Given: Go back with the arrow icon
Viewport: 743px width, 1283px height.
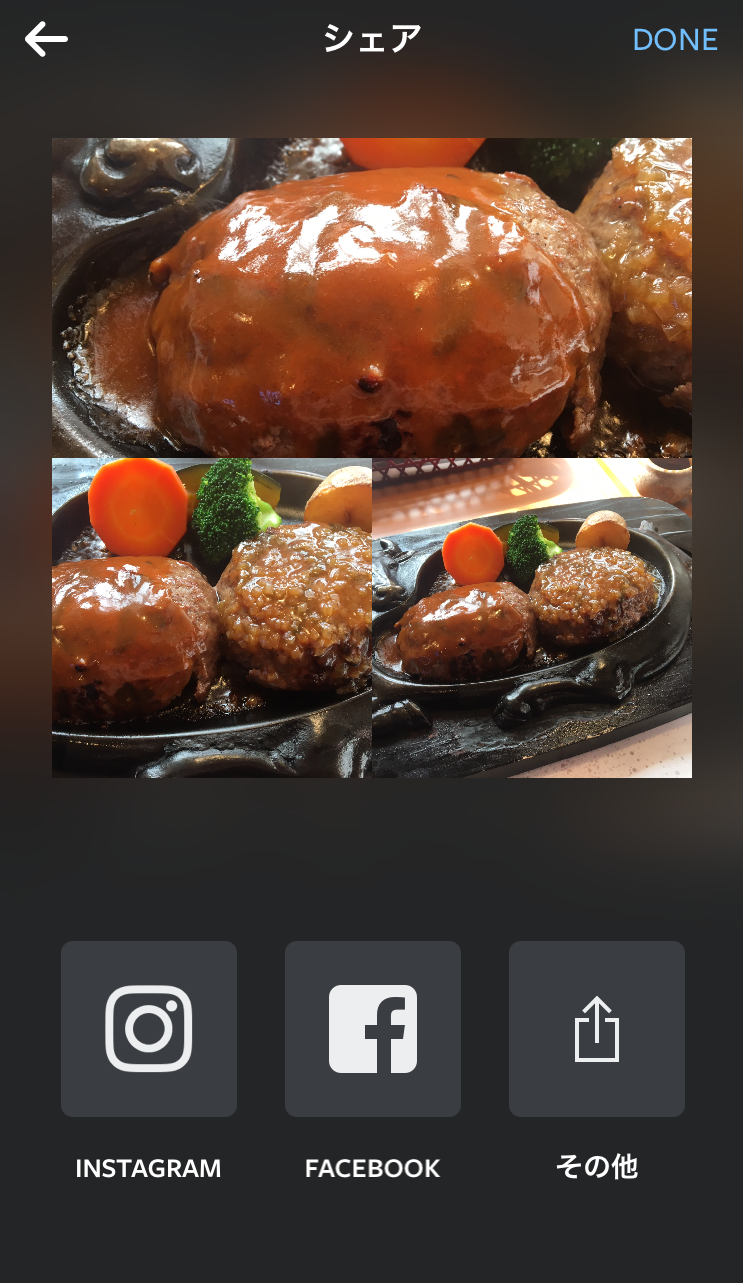Looking at the screenshot, I should click(x=47, y=40).
